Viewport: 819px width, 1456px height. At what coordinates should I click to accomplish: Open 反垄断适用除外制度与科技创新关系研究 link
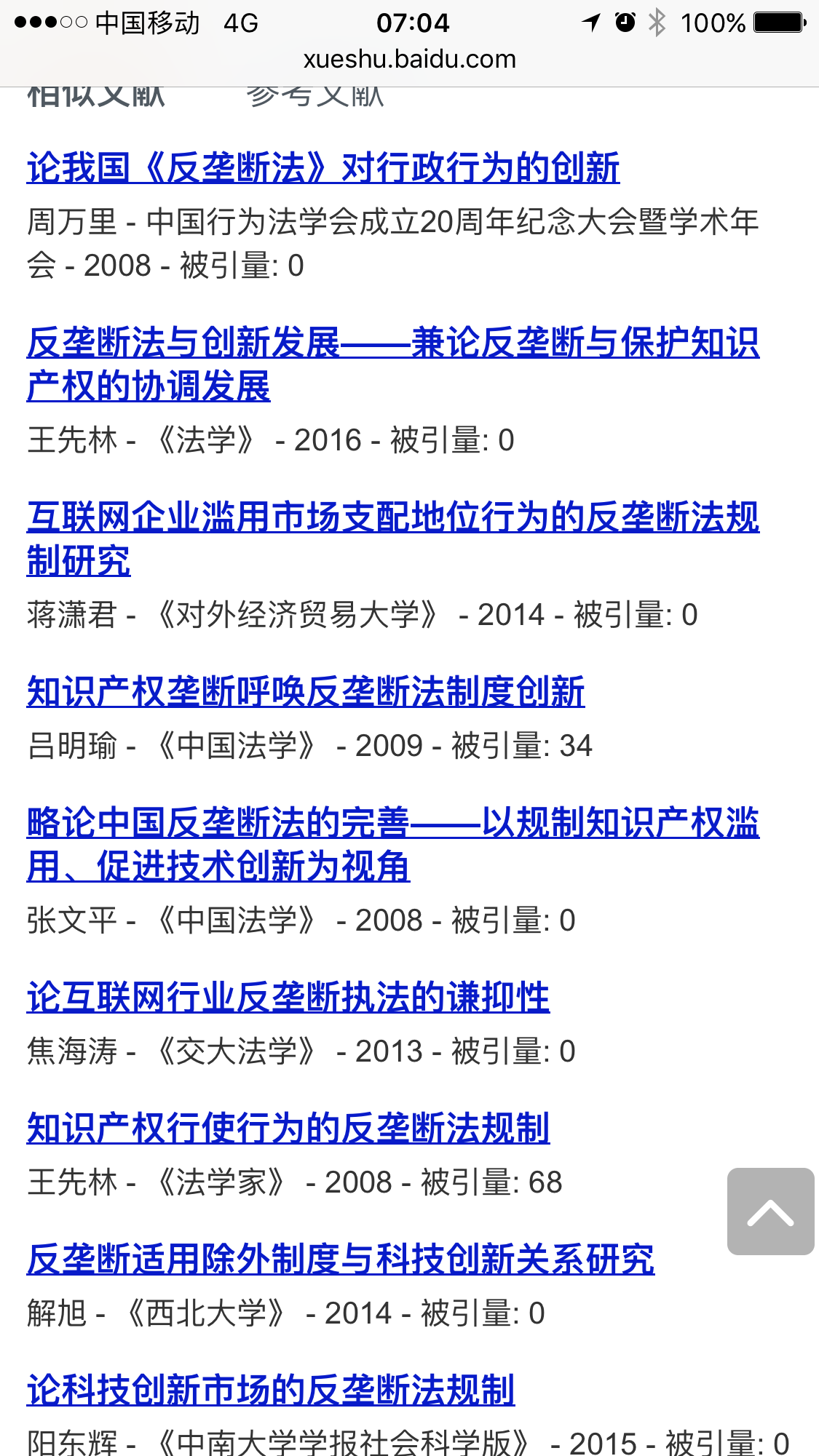[x=341, y=1260]
